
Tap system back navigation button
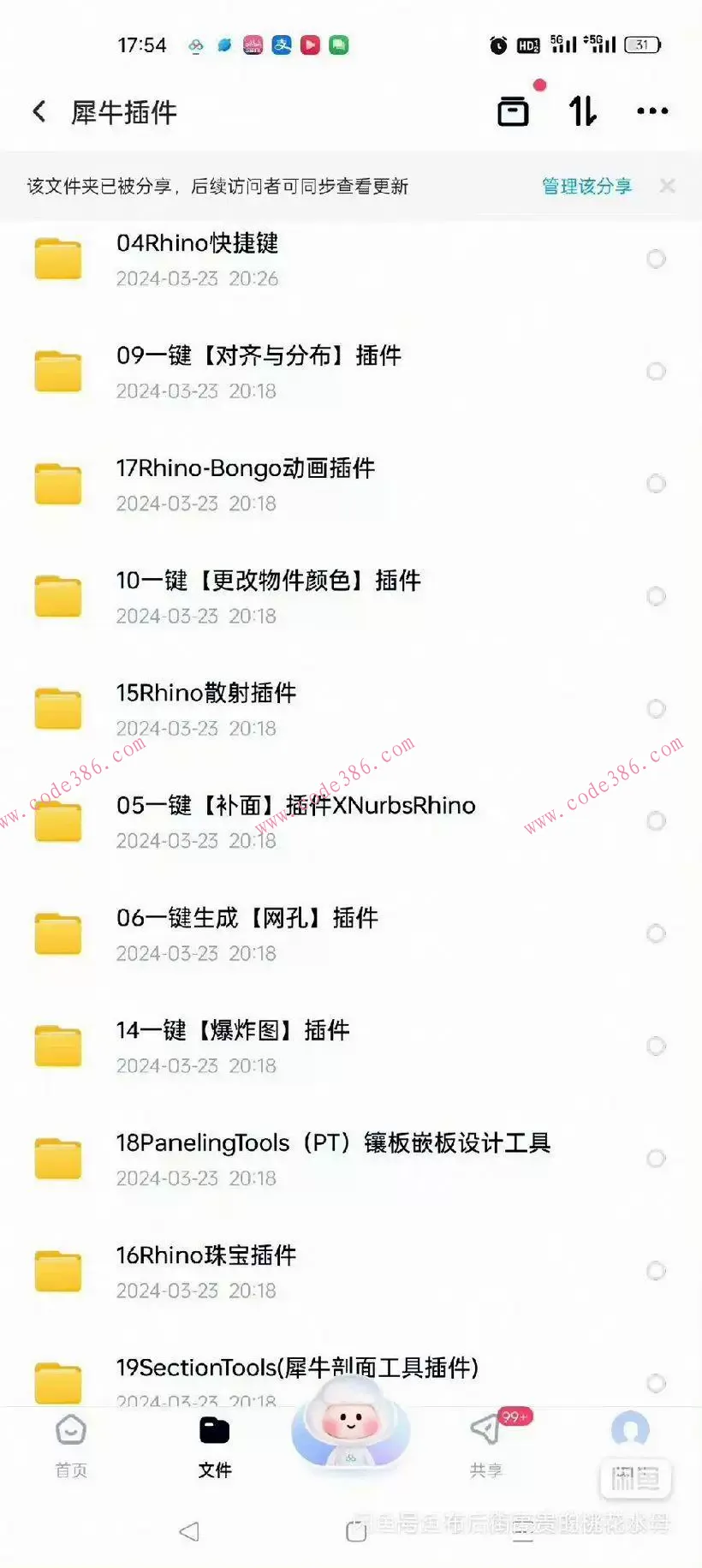pos(189,1531)
